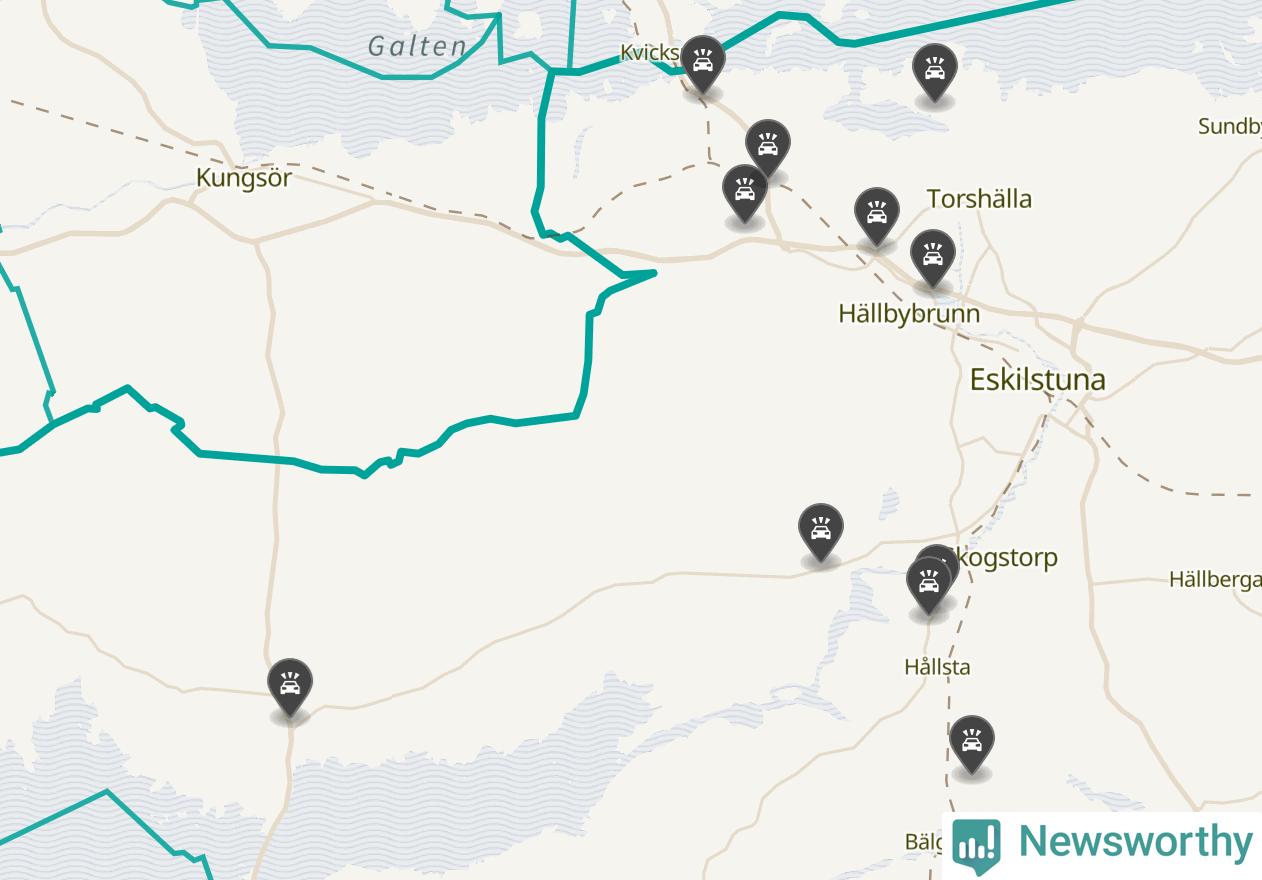Open the car marker beside Torshälla label
This screenshot has width=1262, height=880.
click(x=877, y=214)
